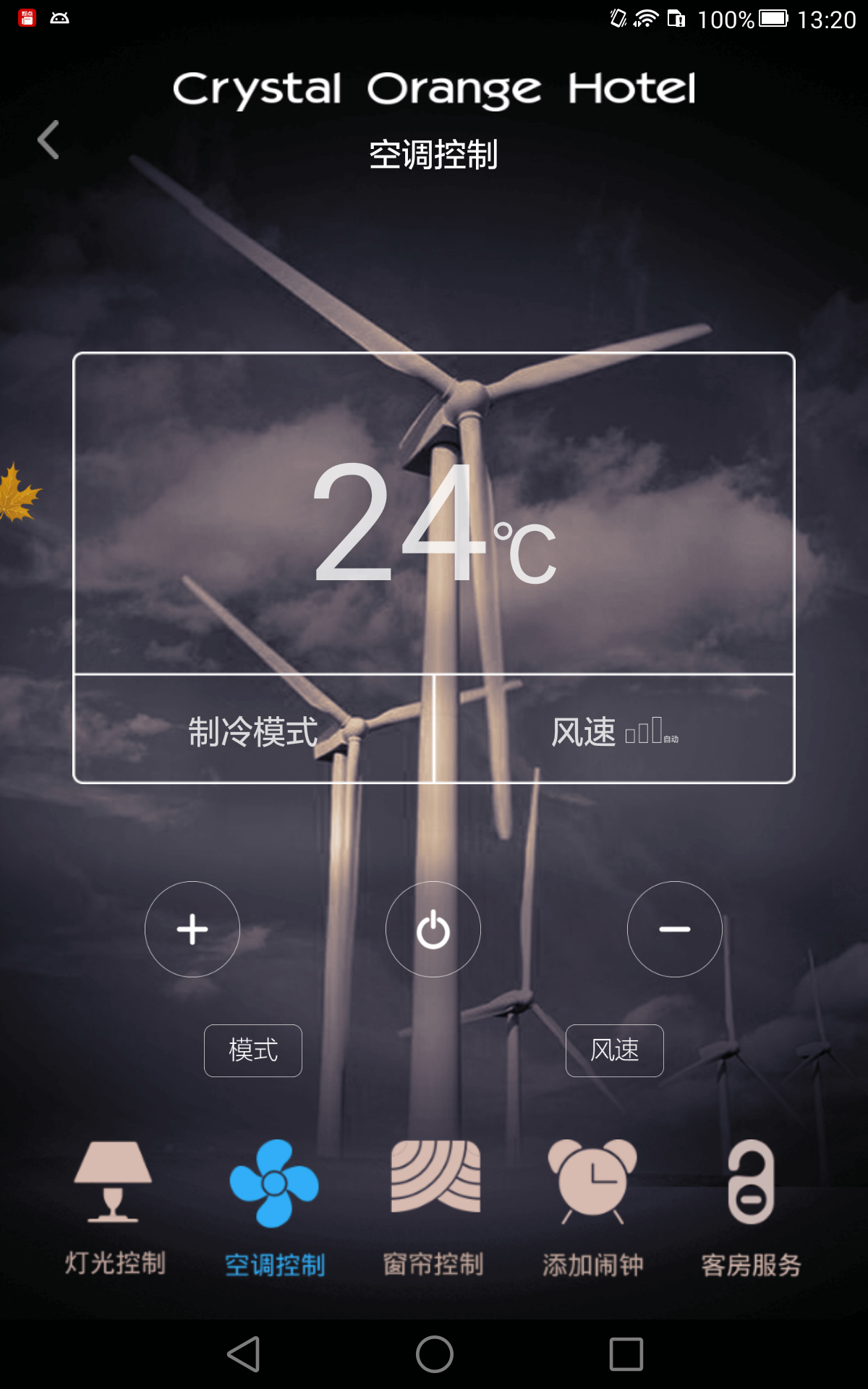Screen dimensions: 868x1389
Task: Open 添加闹钟 to add an alarm
Action: [x=592, y=1207]
